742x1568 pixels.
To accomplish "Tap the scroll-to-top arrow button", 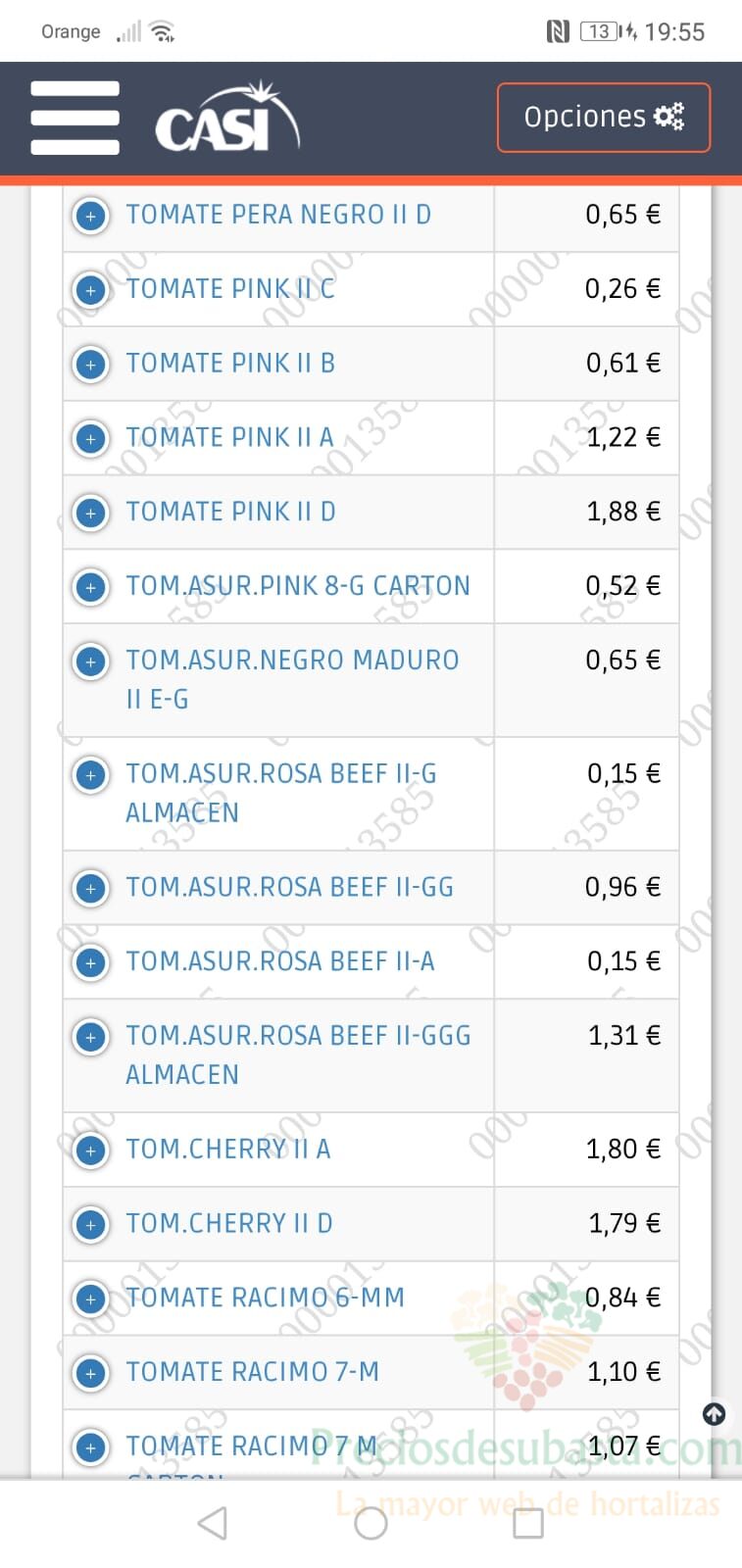I will click(715, 1413).
